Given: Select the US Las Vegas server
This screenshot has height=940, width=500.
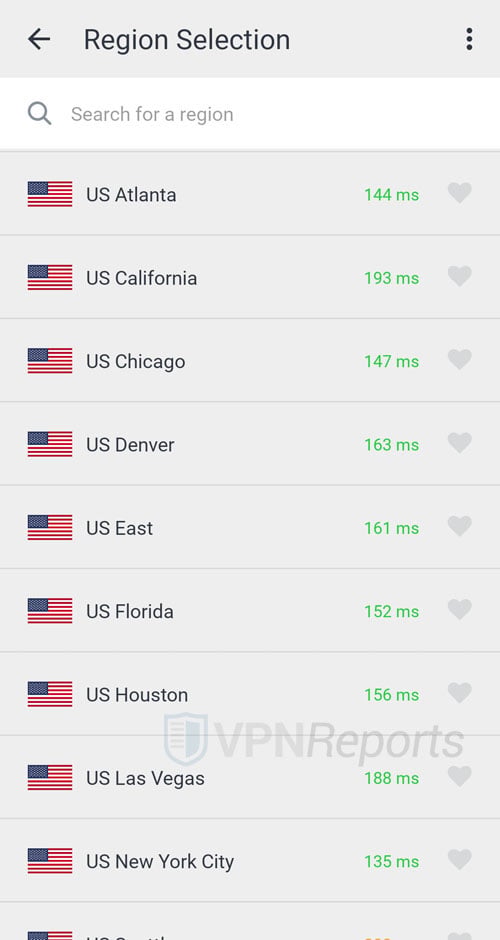Looking at the screenshot, I should click(x=250, y=778).
